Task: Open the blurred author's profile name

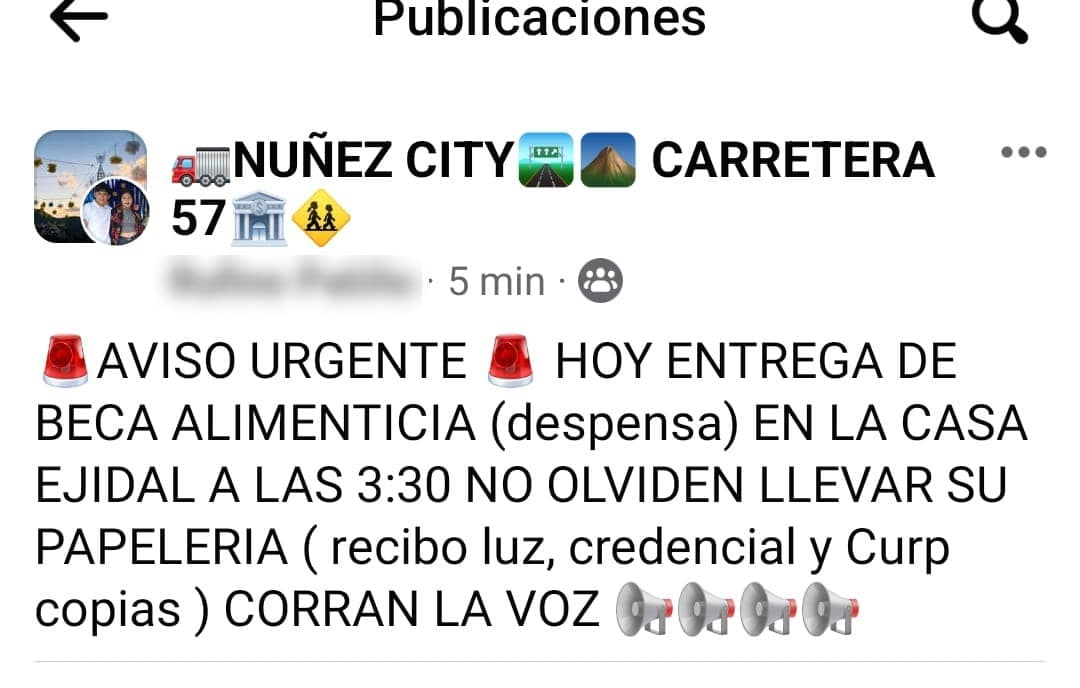Action: click(x=292, y=281)
